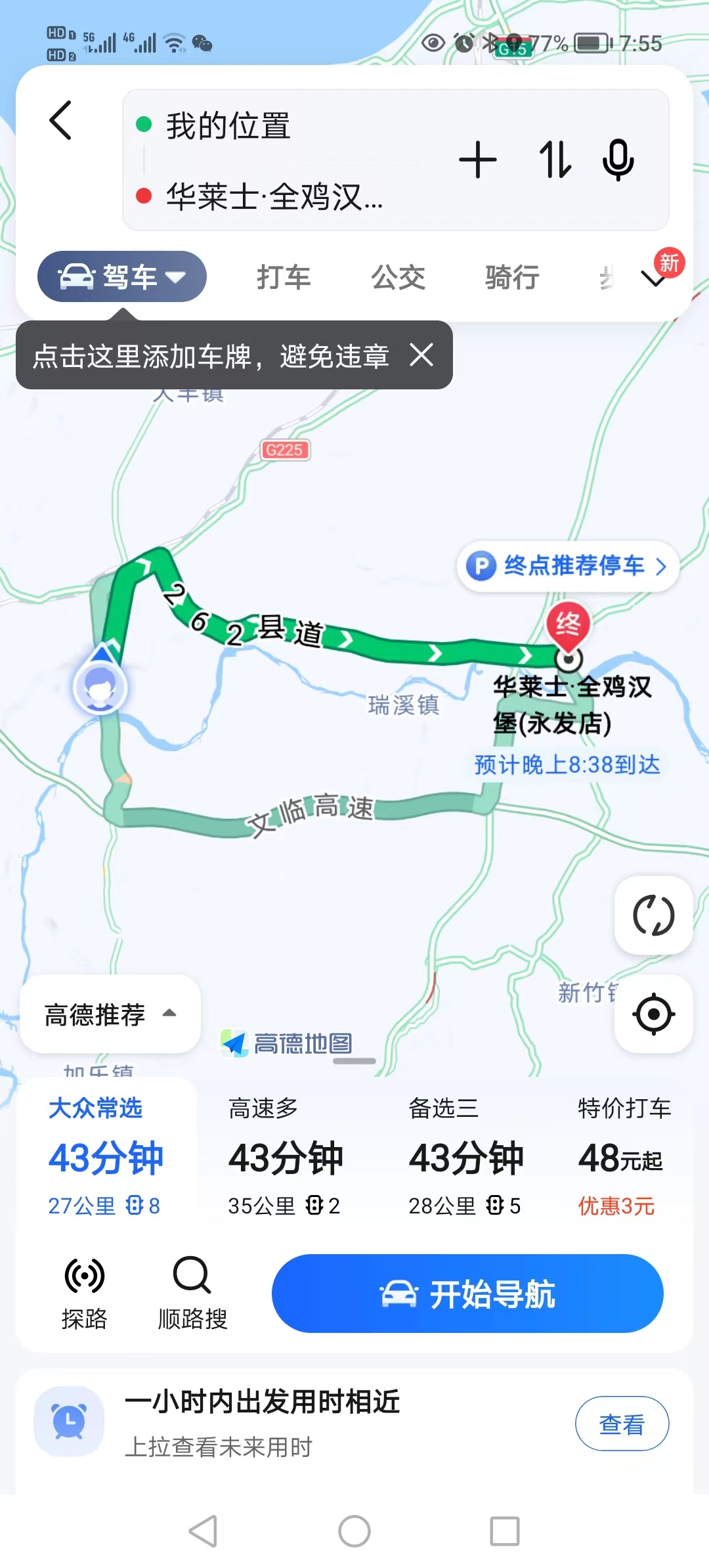The height and width of the screenshot is (1568, 709).
Task: Switch to the 公交 tab
Action: pyautogui.click(x=398, y=277)
